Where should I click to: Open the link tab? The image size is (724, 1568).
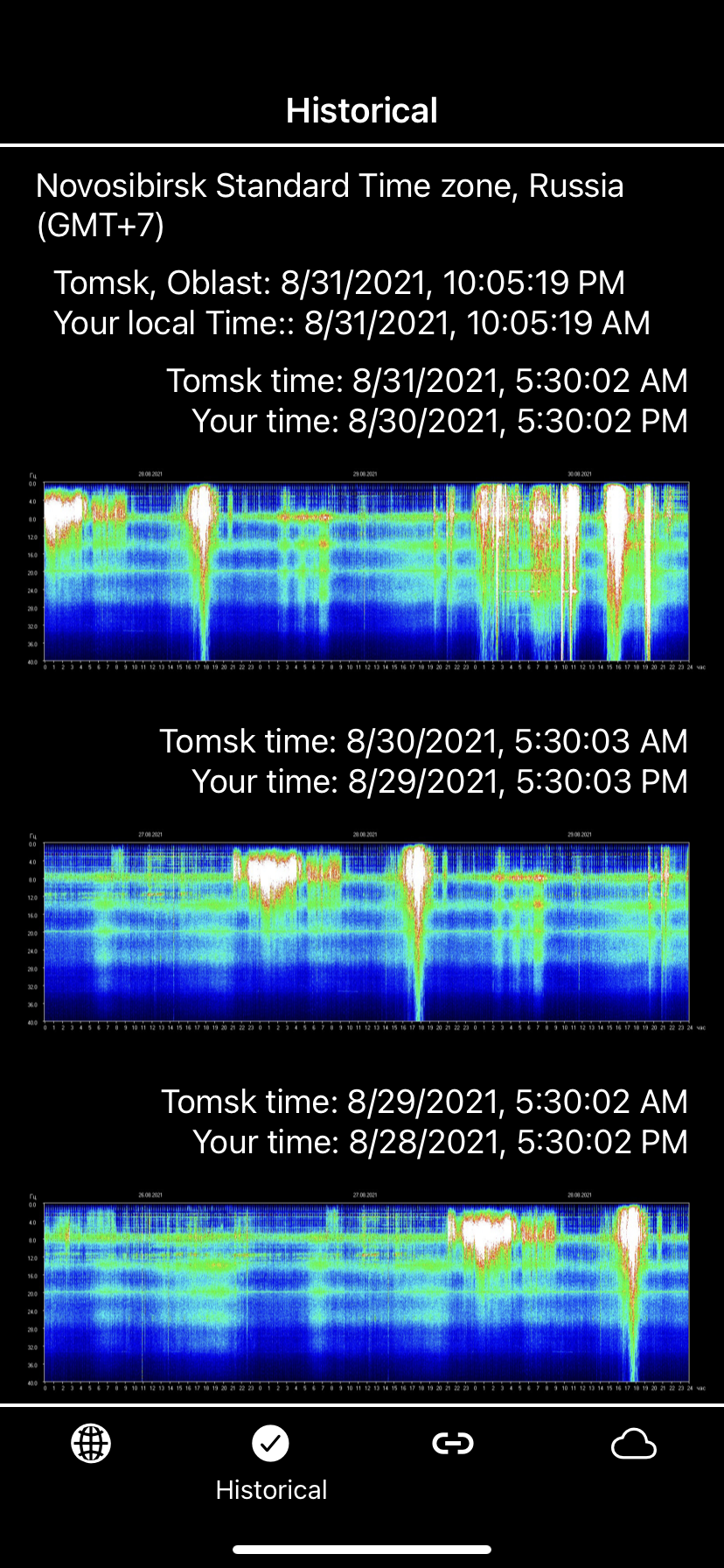pos(453,1444)
